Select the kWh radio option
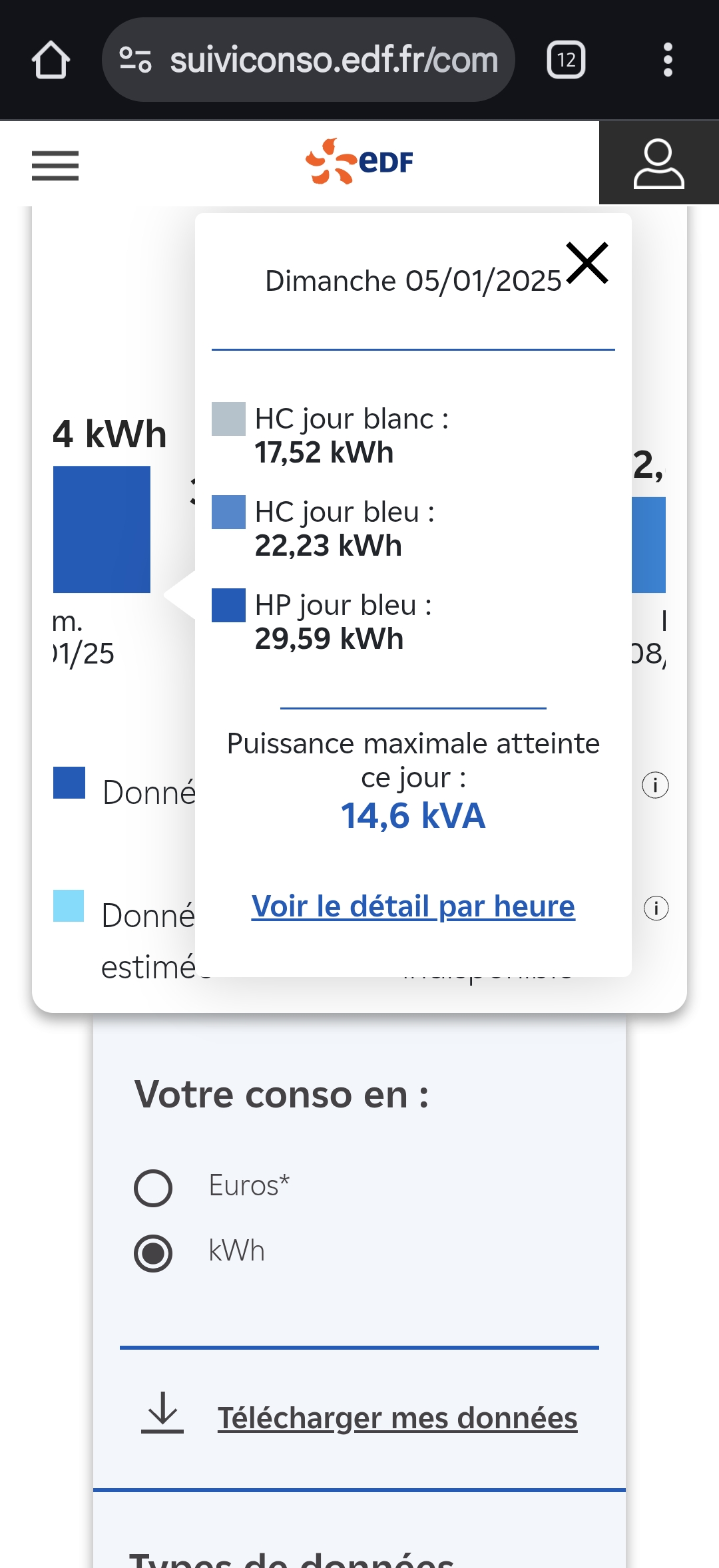The height and width of the screenshot is (1568, 719). point(153,1253)
